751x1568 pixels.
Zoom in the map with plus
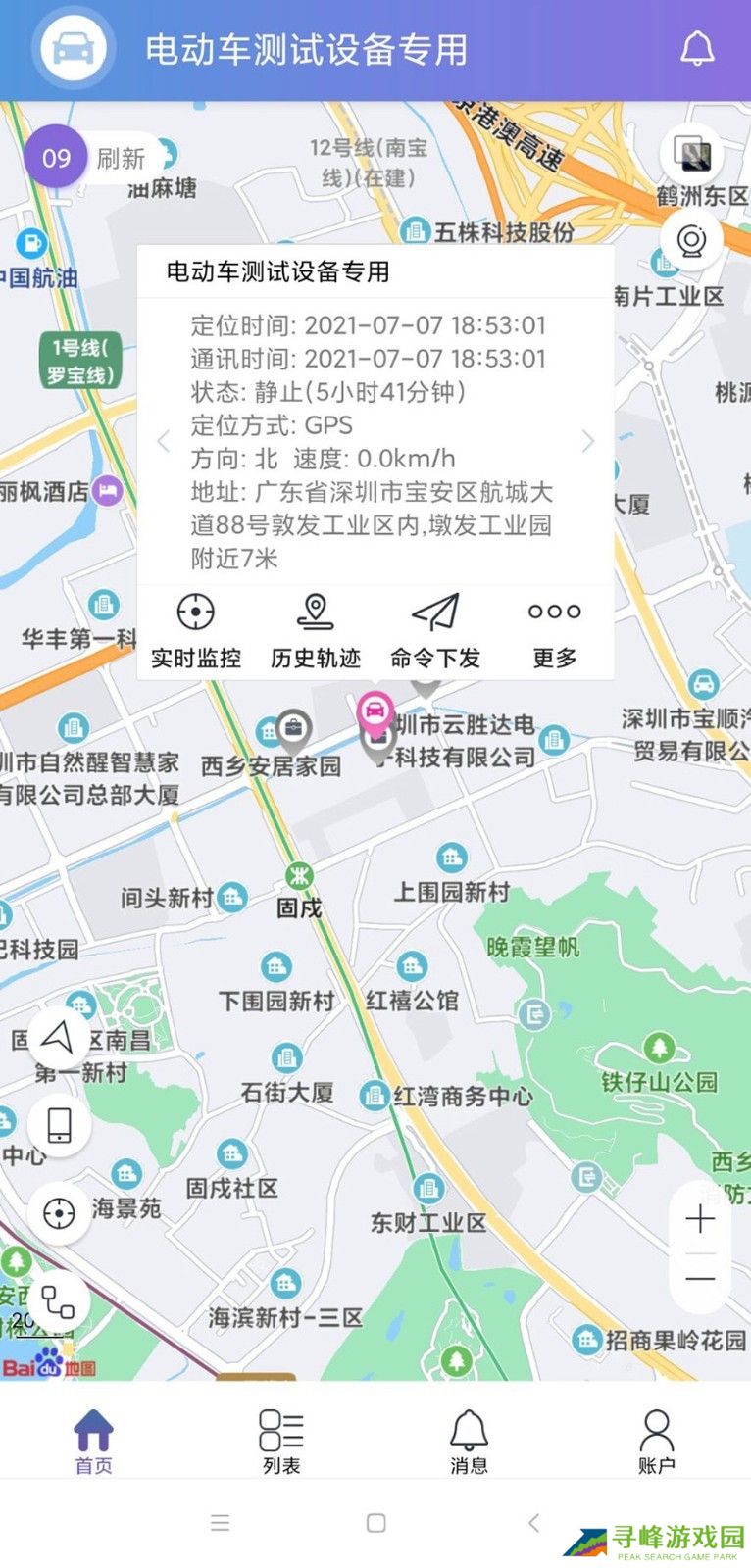click(700, 1219)
